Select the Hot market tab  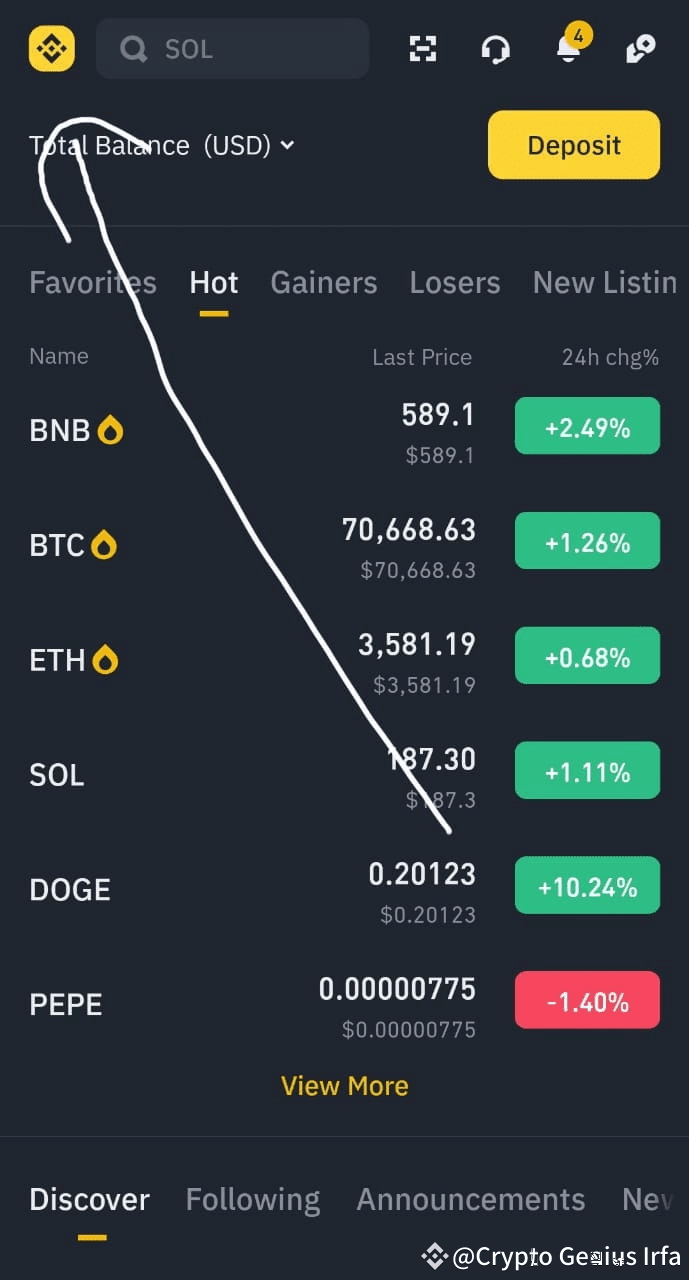pos(214,283)
